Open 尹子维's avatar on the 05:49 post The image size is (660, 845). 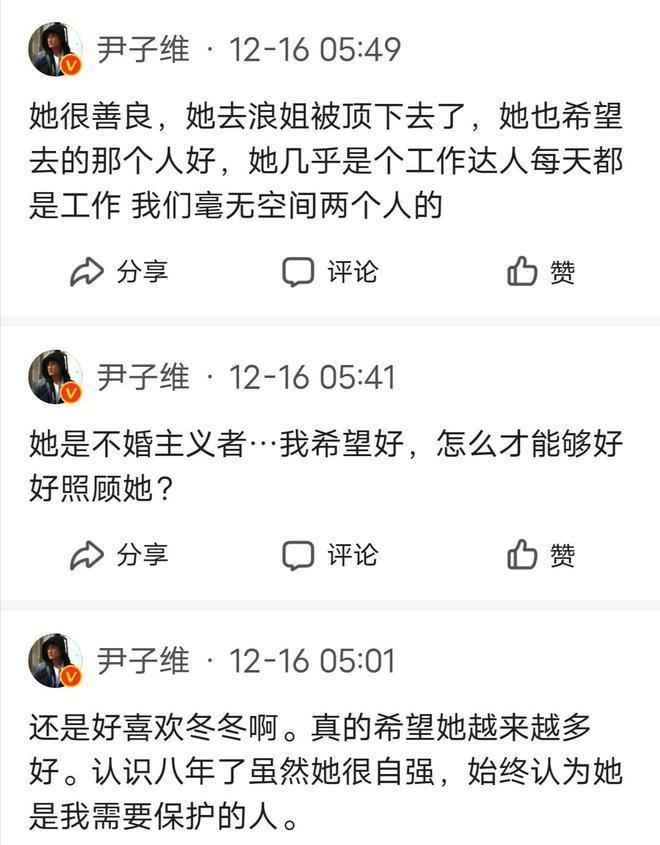[x=56, y=50]
